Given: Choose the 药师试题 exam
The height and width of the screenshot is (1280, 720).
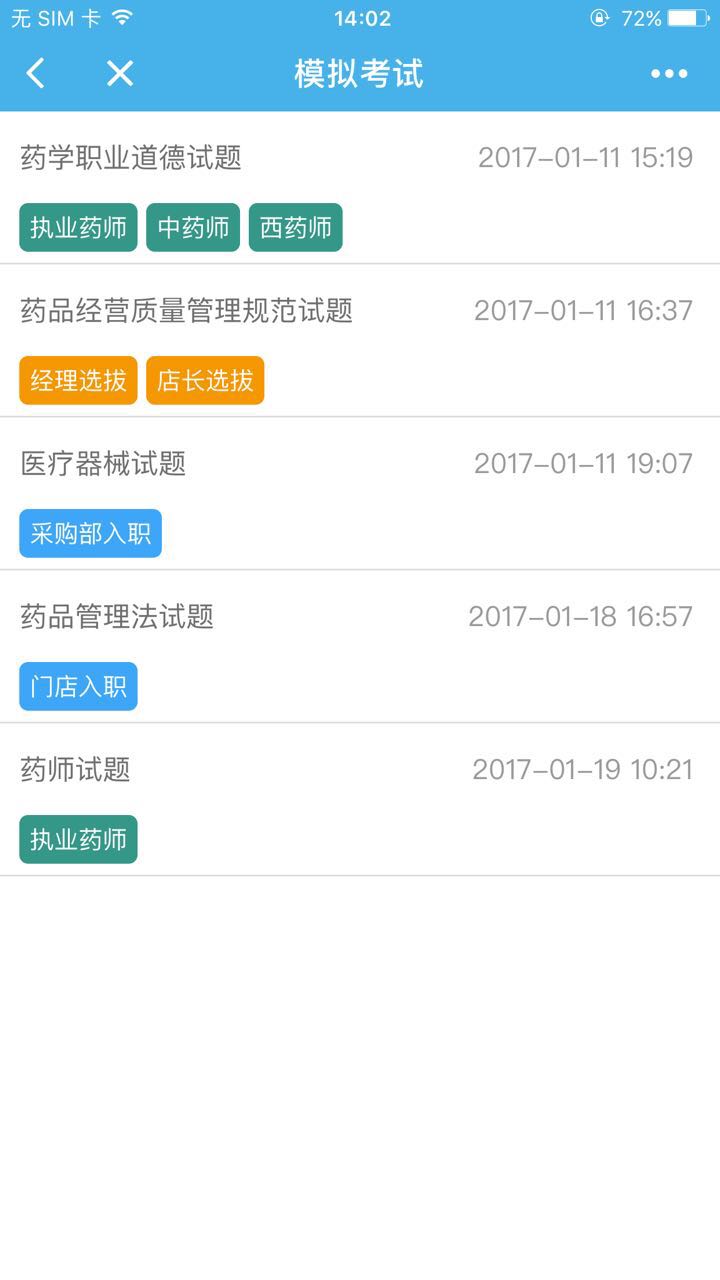Looking at the screenshot, I should click(x=76, y=770).
